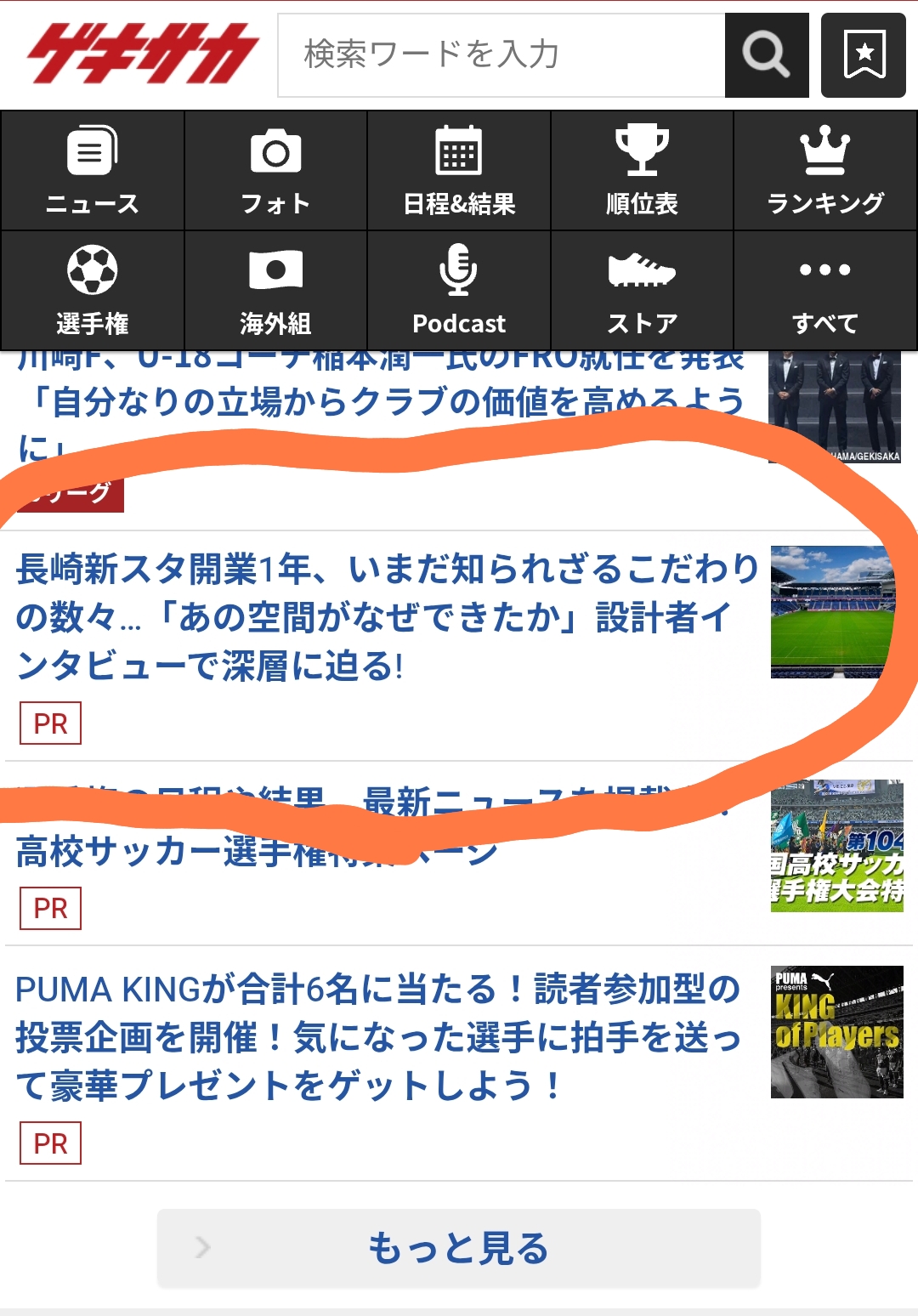The image size is (918, 1316).
Task: Open the 海外組 section
Action: point(275,291)
